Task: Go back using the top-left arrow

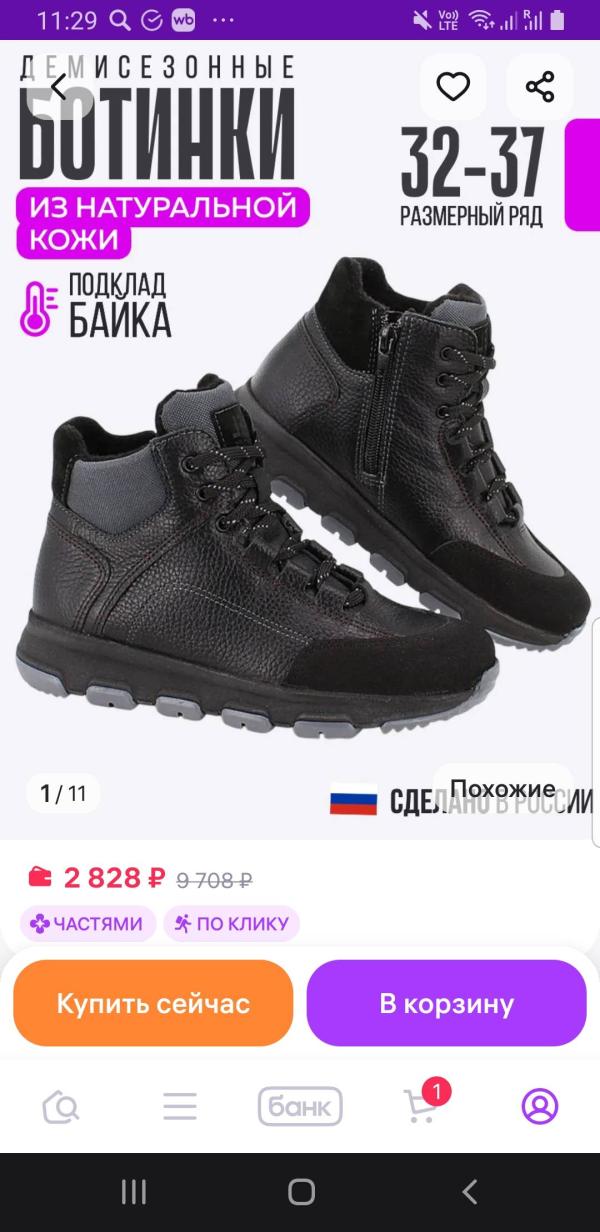Action: coord(59,87)
